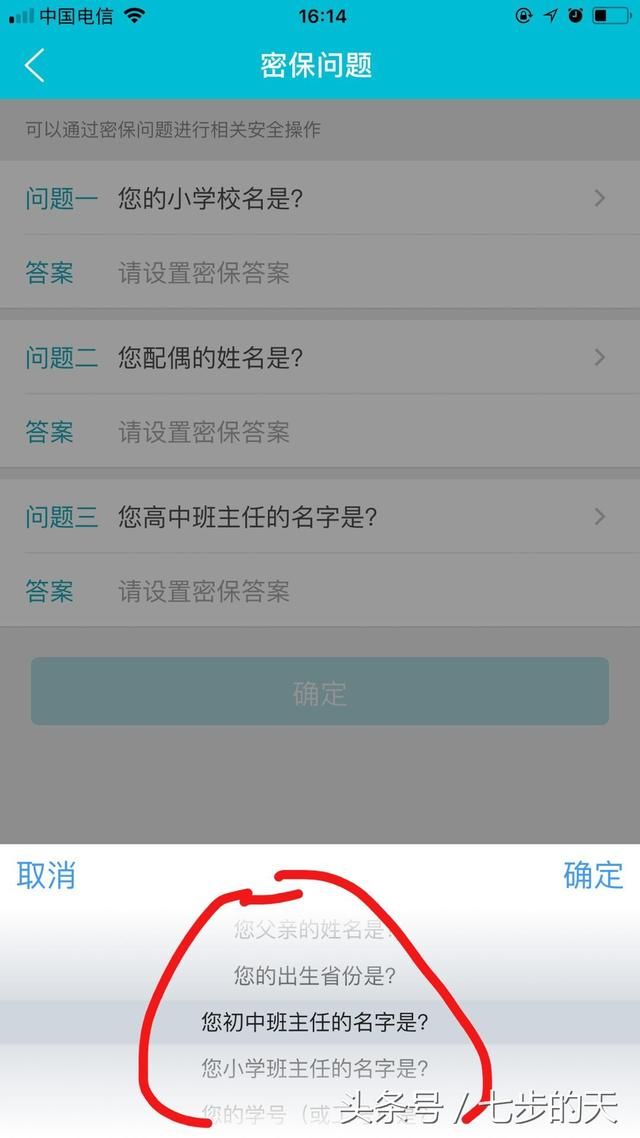Choose the option 您小学班主任的名字是?
Image resolution: width=640 pixels, height=1138 pixels.
click(315, 1068)
